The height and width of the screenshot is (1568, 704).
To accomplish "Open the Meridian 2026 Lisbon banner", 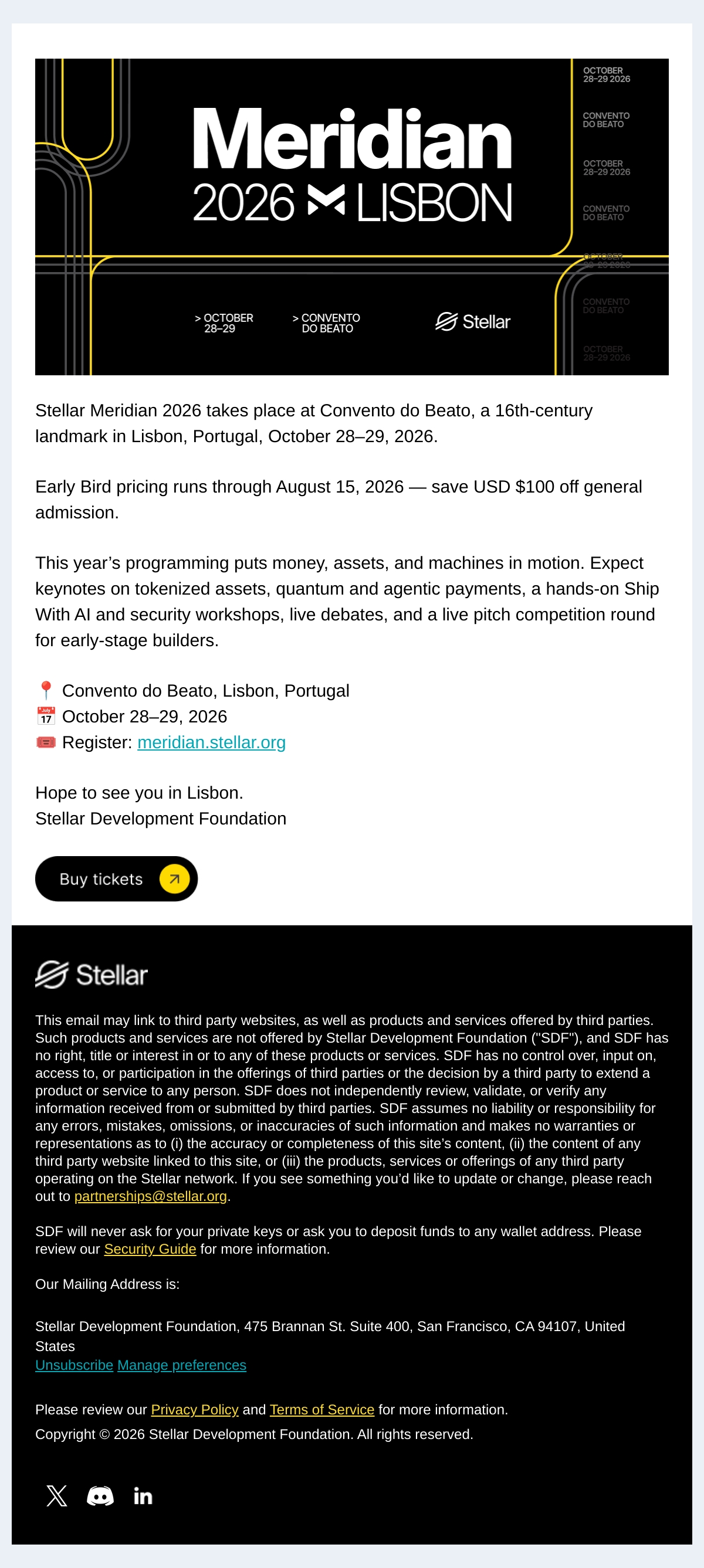I will (352, 217).
